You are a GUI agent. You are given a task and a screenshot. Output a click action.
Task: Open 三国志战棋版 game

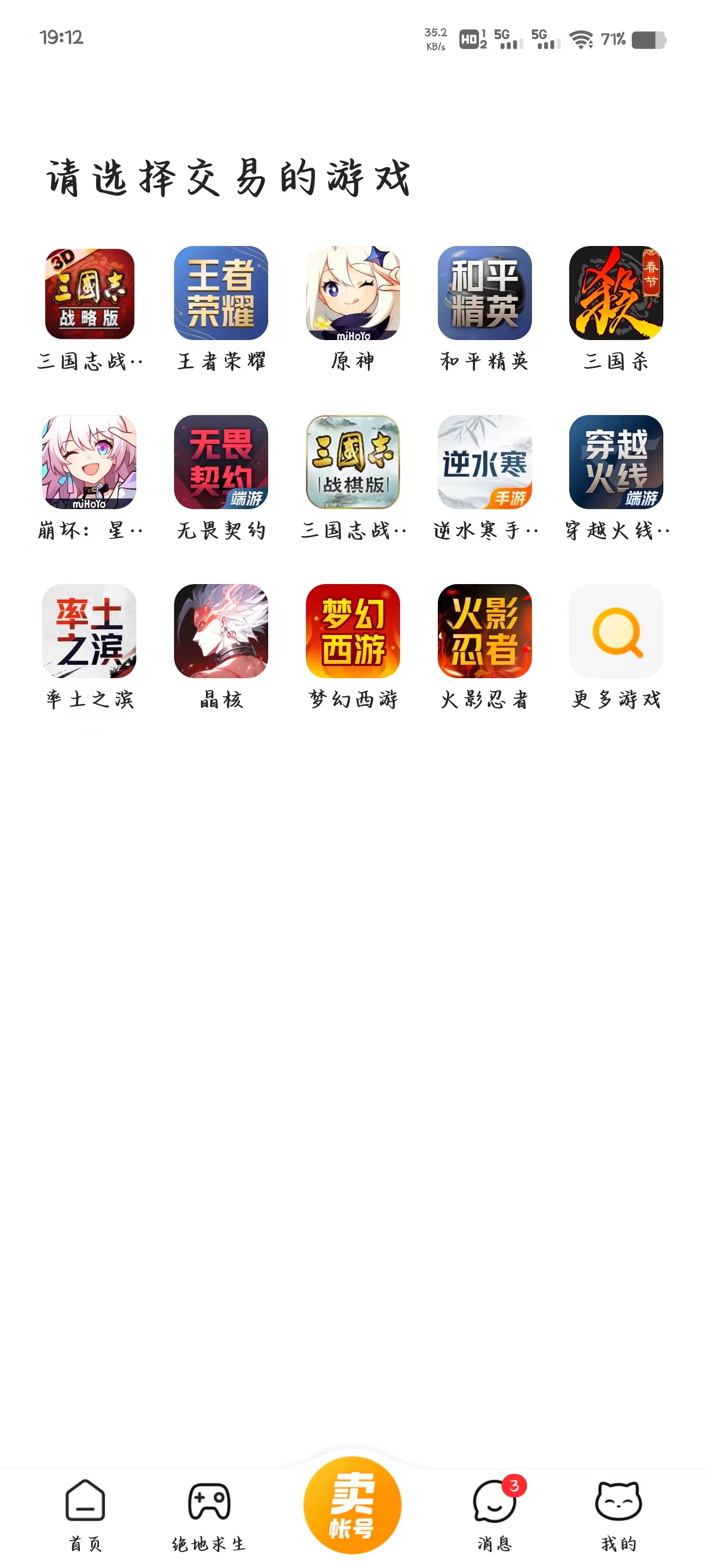tap(353, 462)
